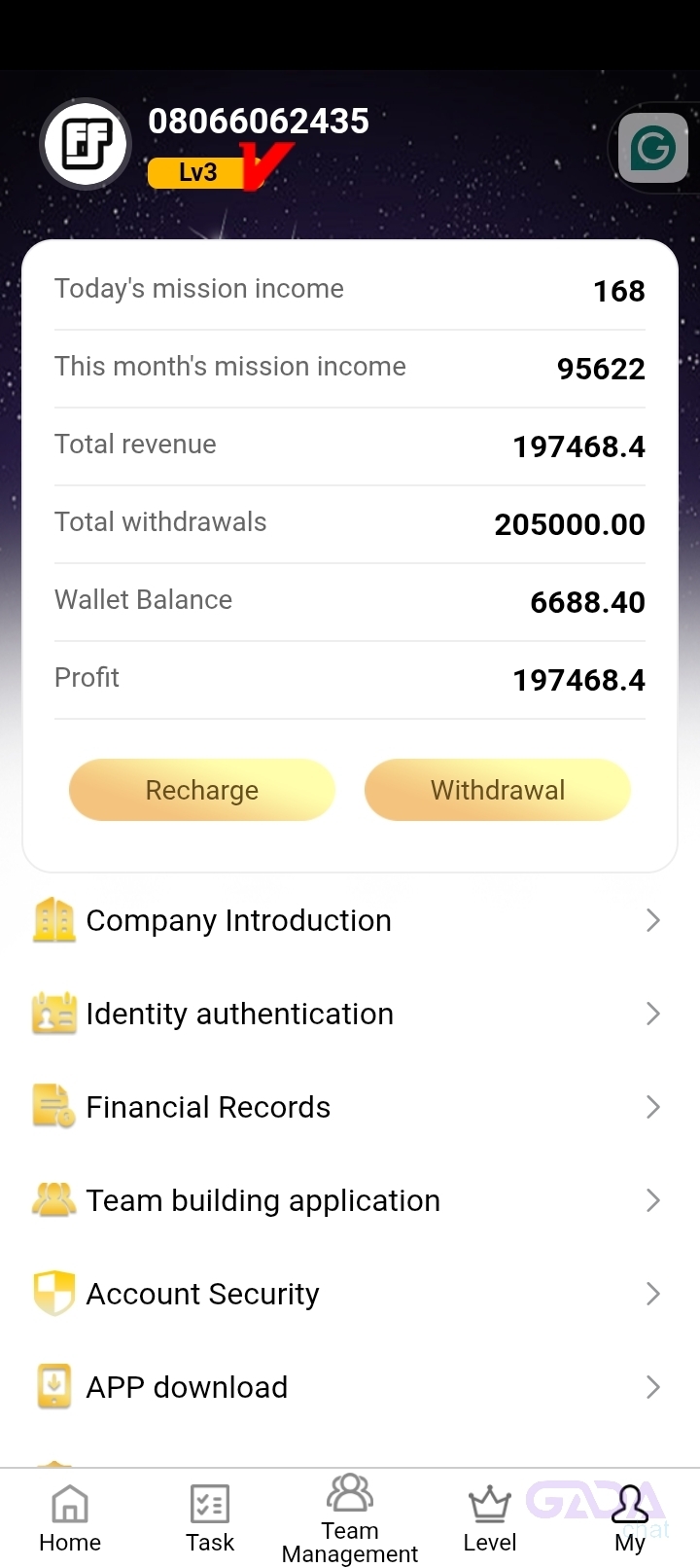Open Team building application

pos(350,1200)
